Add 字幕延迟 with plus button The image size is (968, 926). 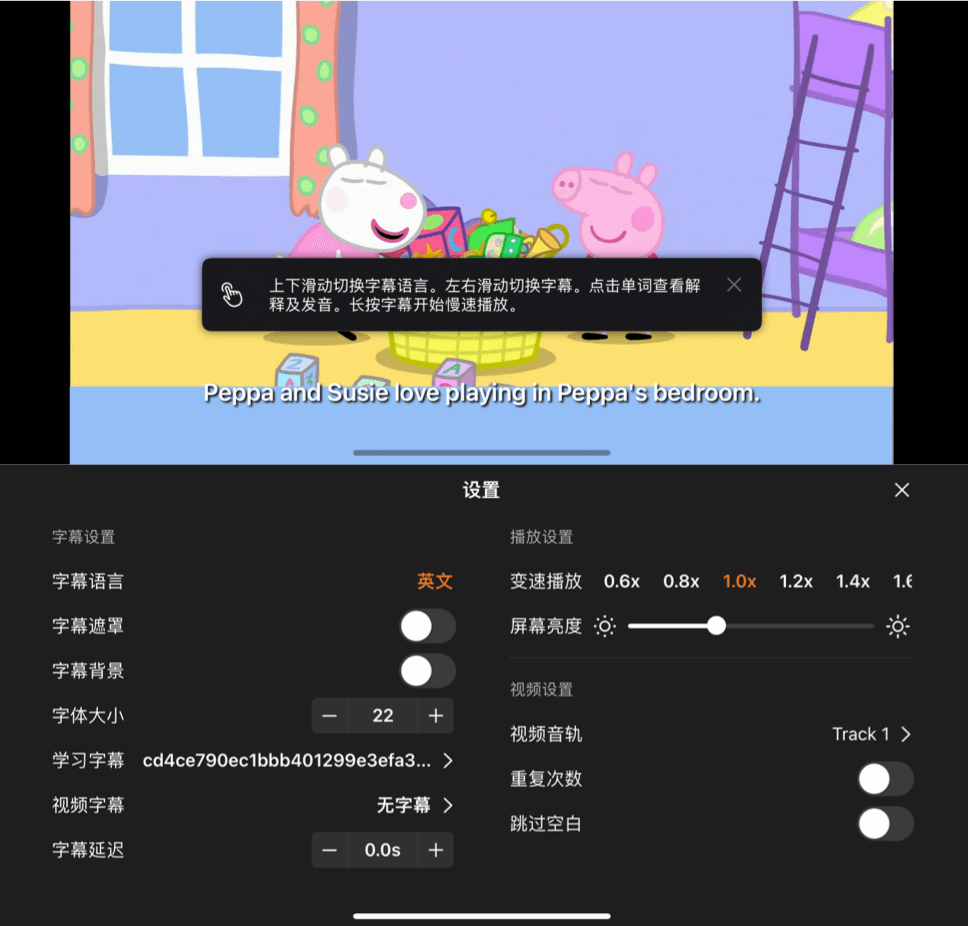pos(435,850)
